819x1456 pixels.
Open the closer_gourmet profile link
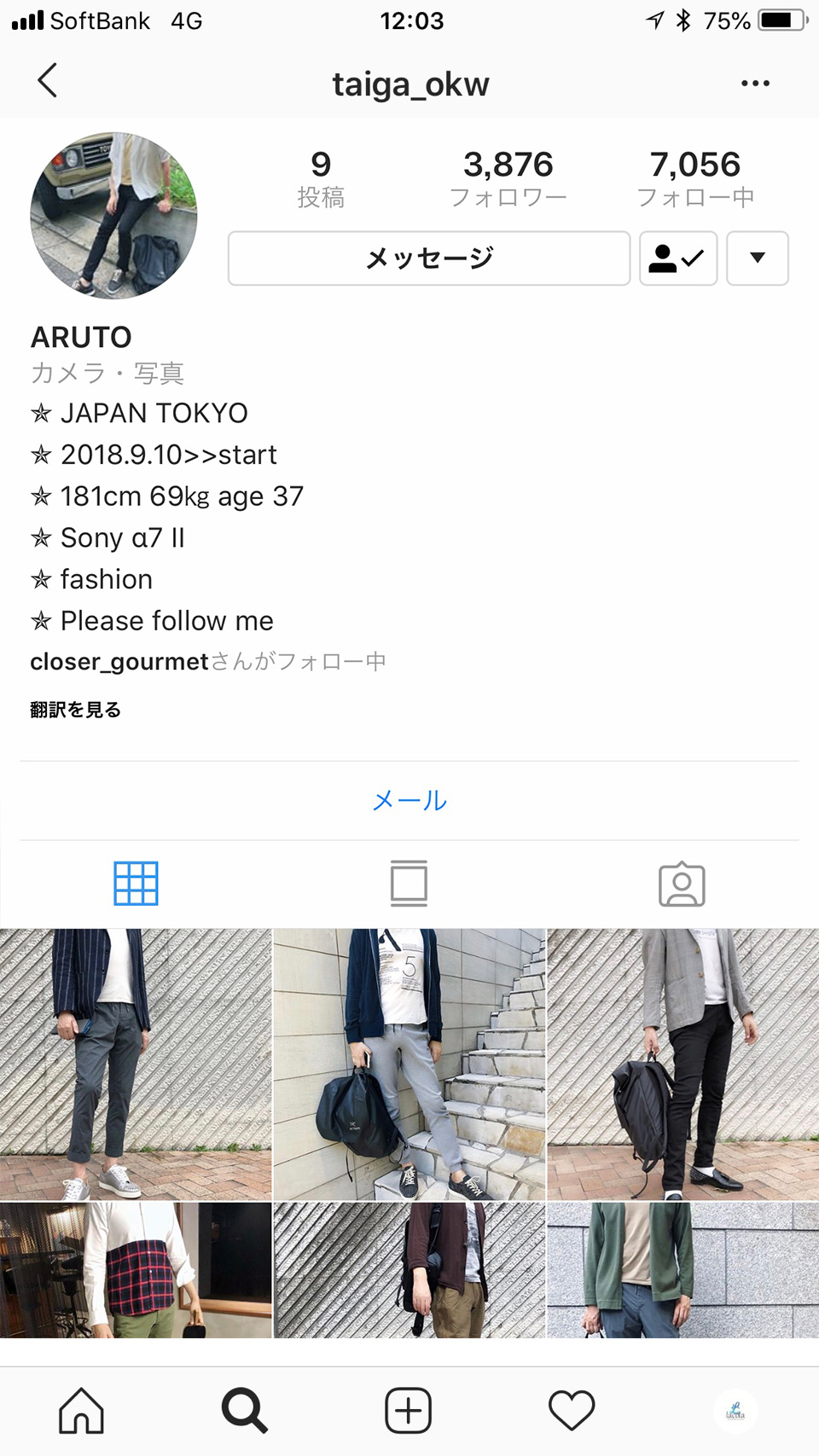[119, 662]
